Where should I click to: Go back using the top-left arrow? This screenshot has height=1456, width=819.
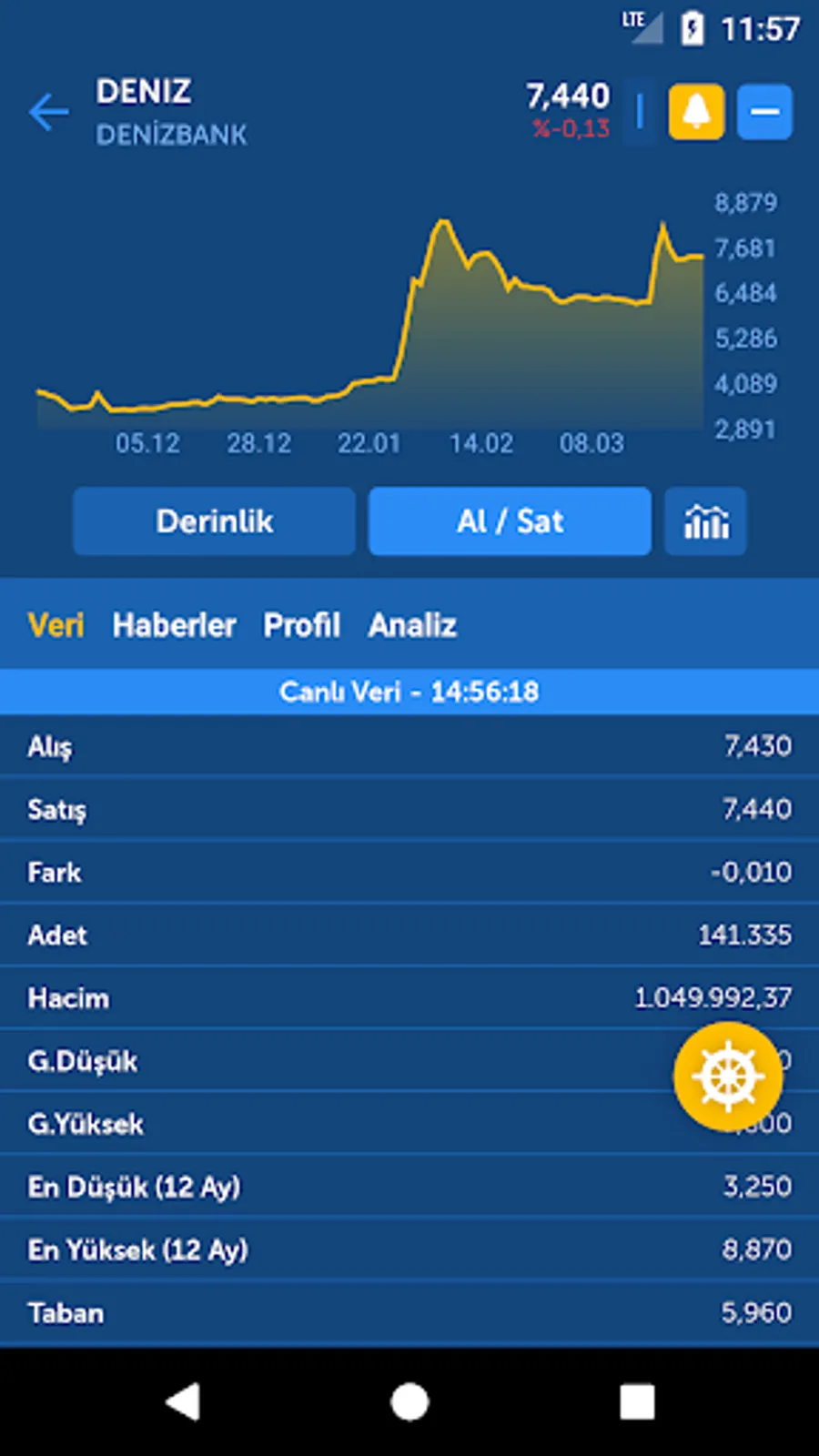(x=49, y=113)
